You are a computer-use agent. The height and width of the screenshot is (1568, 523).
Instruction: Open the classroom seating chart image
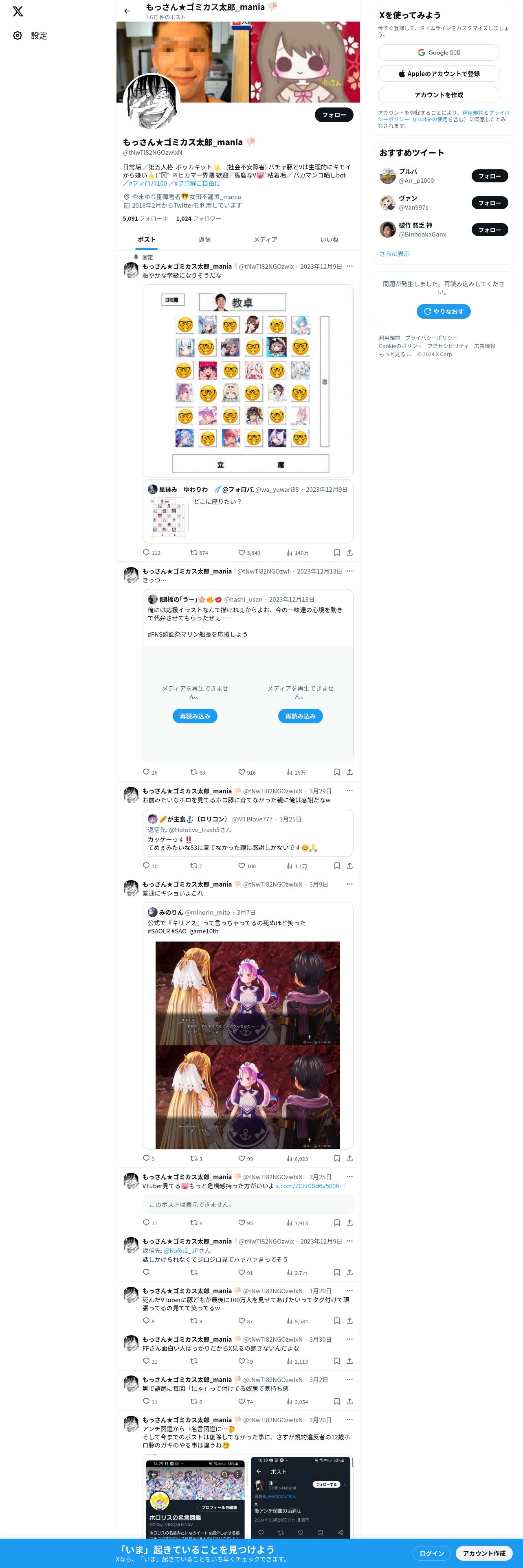click(x=247, y=381)
